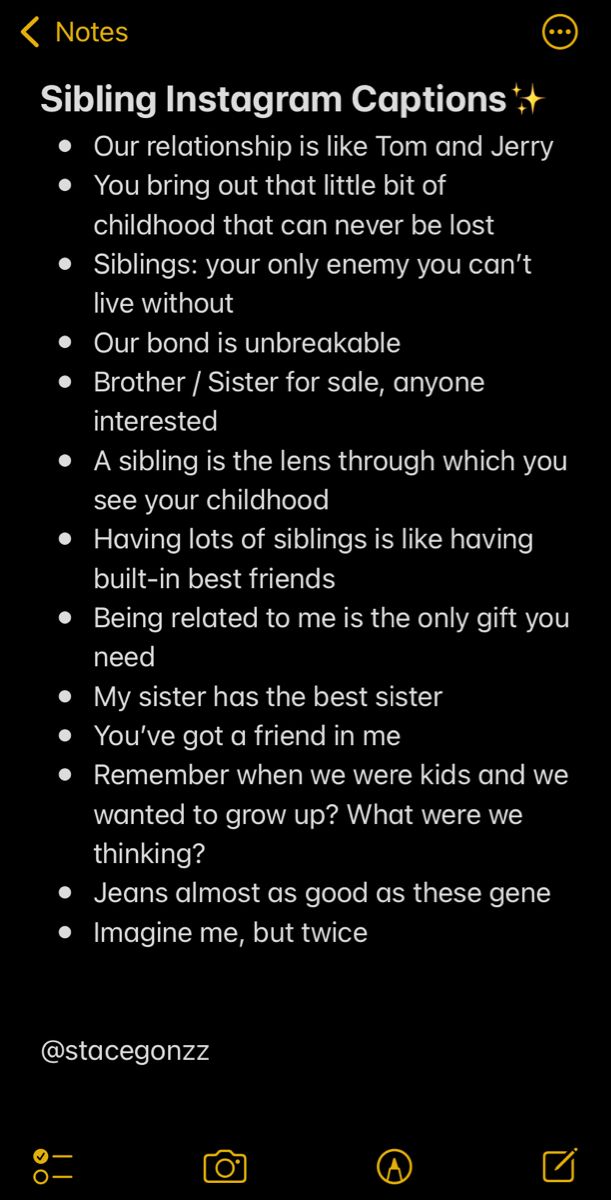Open the markup pen tool

[x=395, y=1166]
